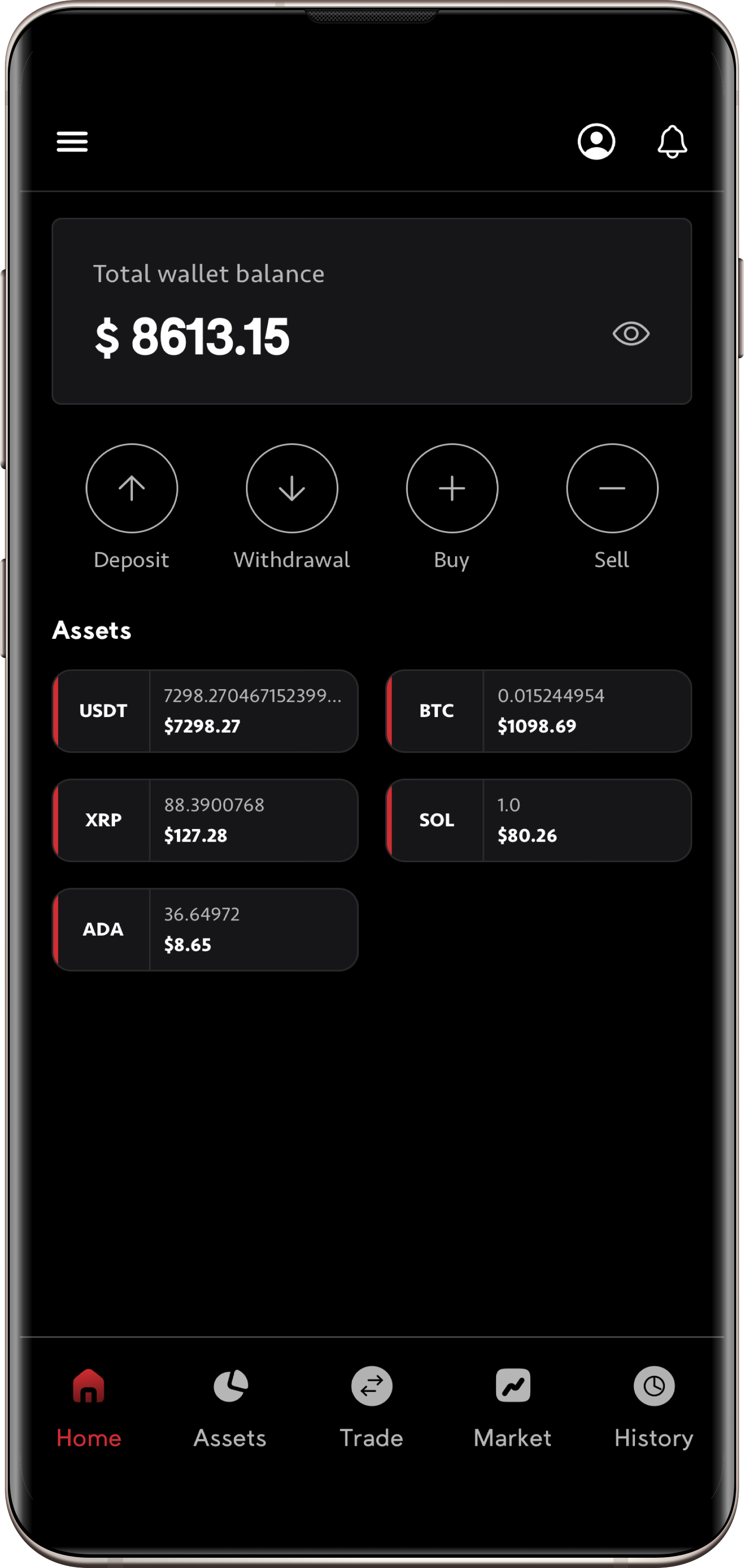View the XRP asset card
This screenshot has width=744, height=1568.
coord(205,820)
